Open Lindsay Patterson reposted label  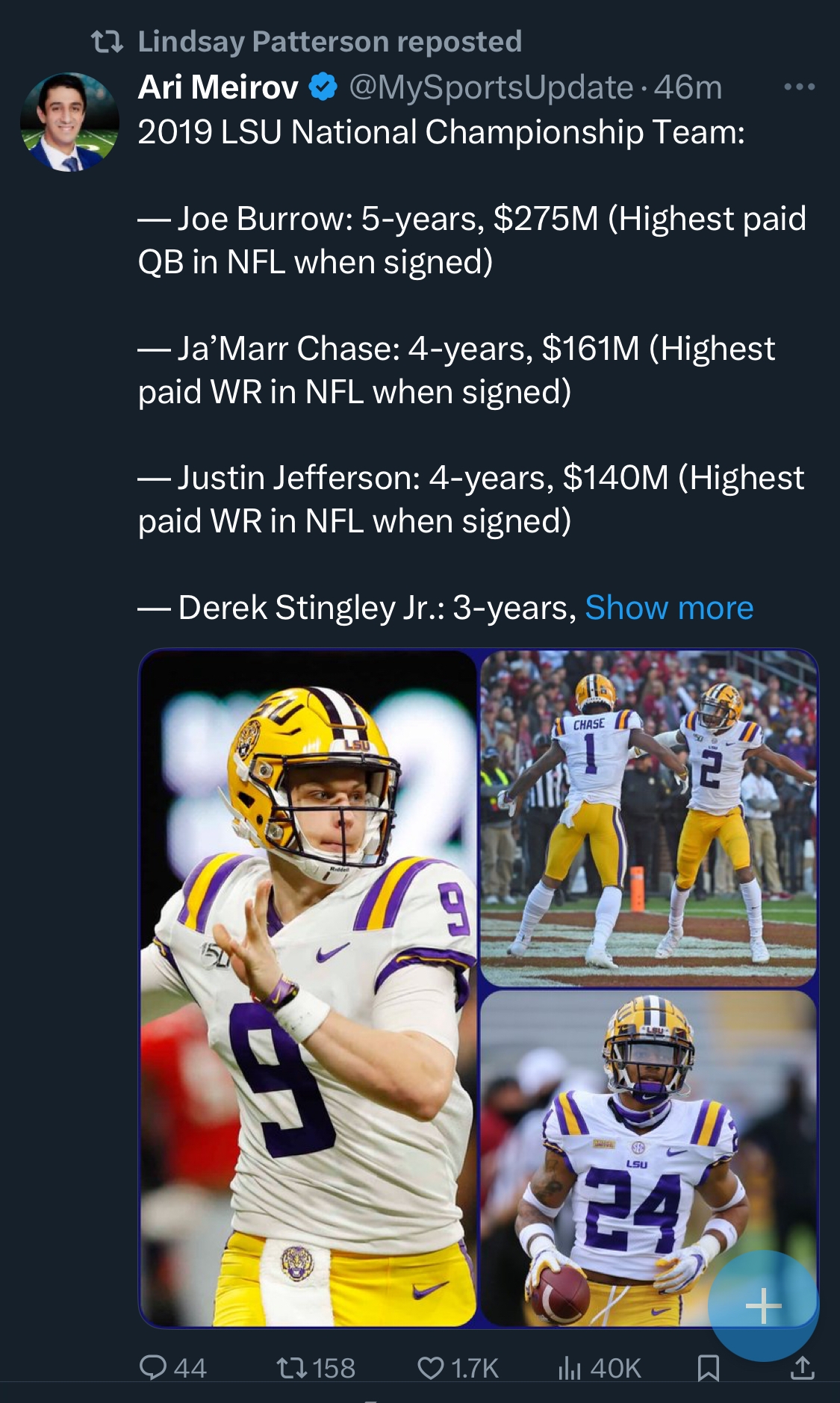[x=329, y=41]
